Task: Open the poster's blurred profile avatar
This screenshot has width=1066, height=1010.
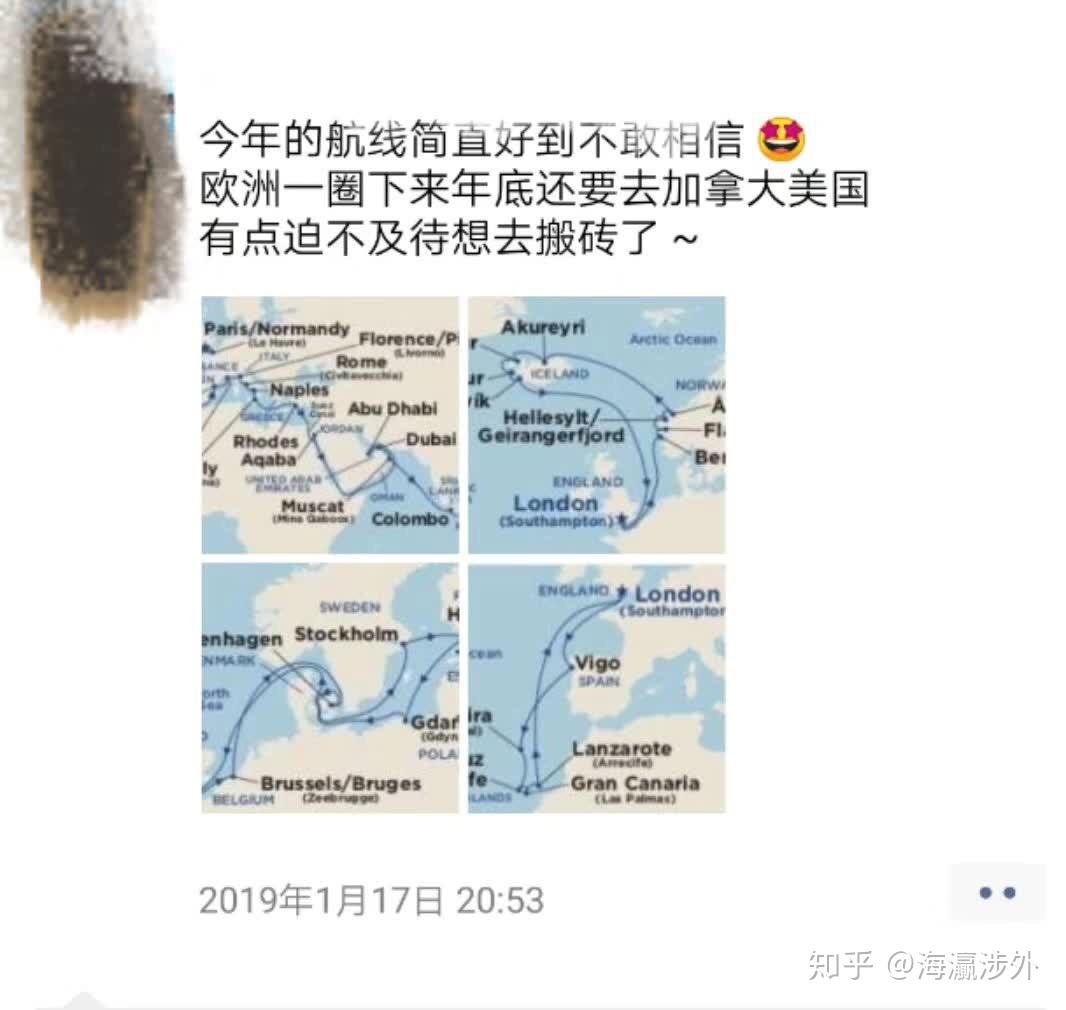Action: pos(93,165)
